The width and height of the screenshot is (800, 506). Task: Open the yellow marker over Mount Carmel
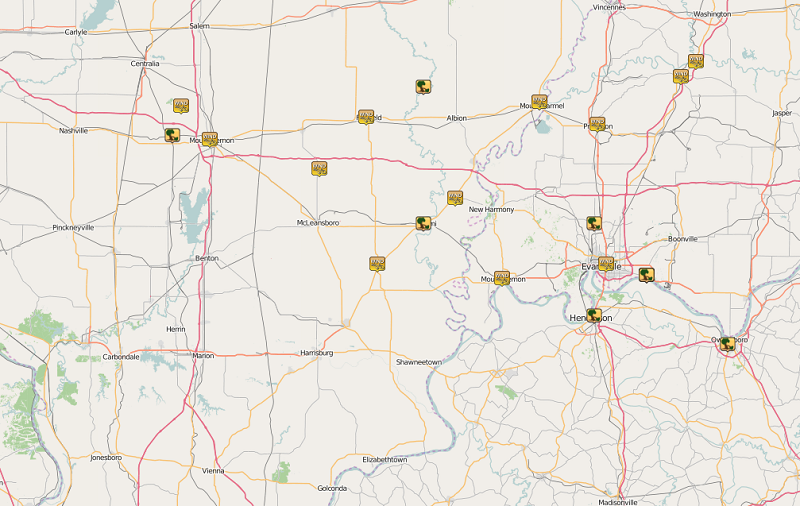[540, 101]
